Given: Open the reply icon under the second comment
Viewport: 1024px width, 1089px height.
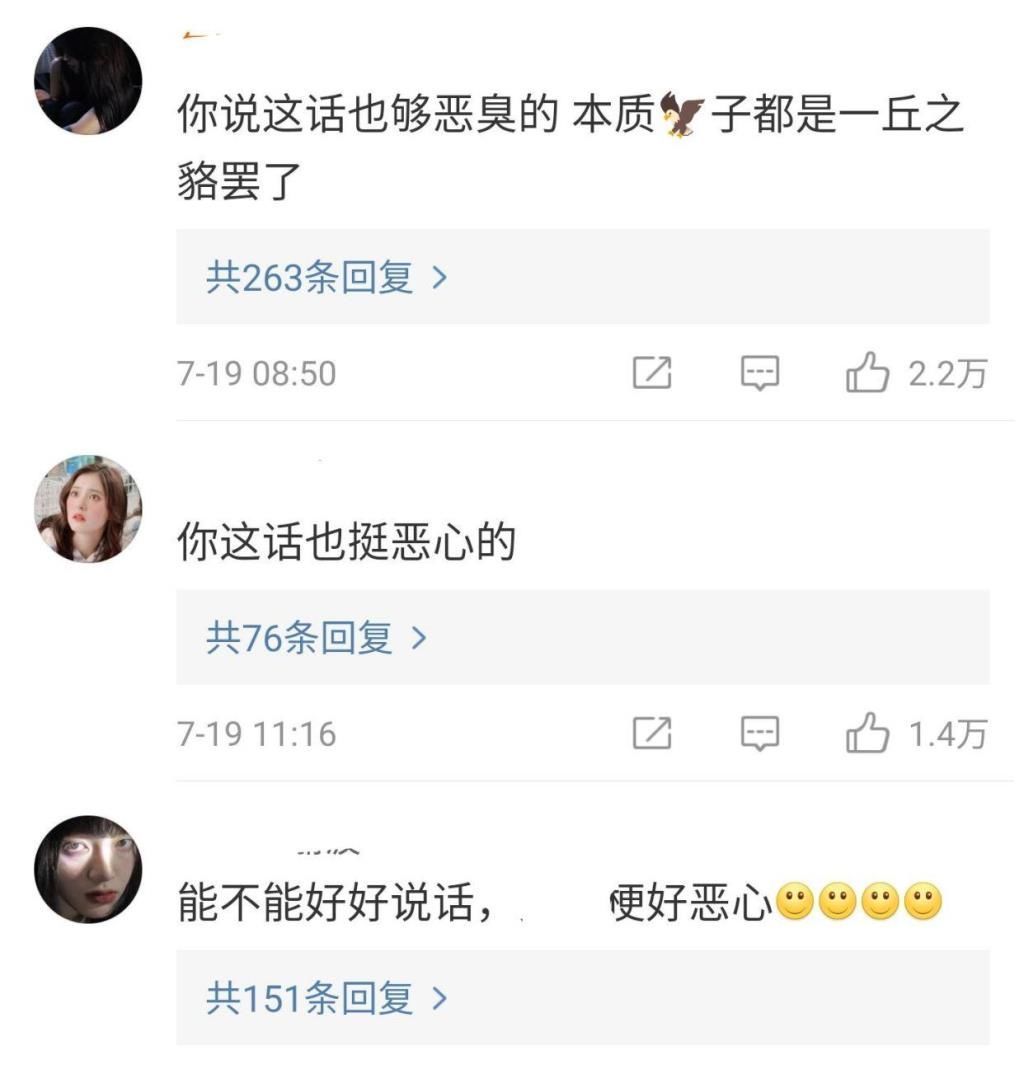Looking at the screenshot, I should [x=761, y=732].
